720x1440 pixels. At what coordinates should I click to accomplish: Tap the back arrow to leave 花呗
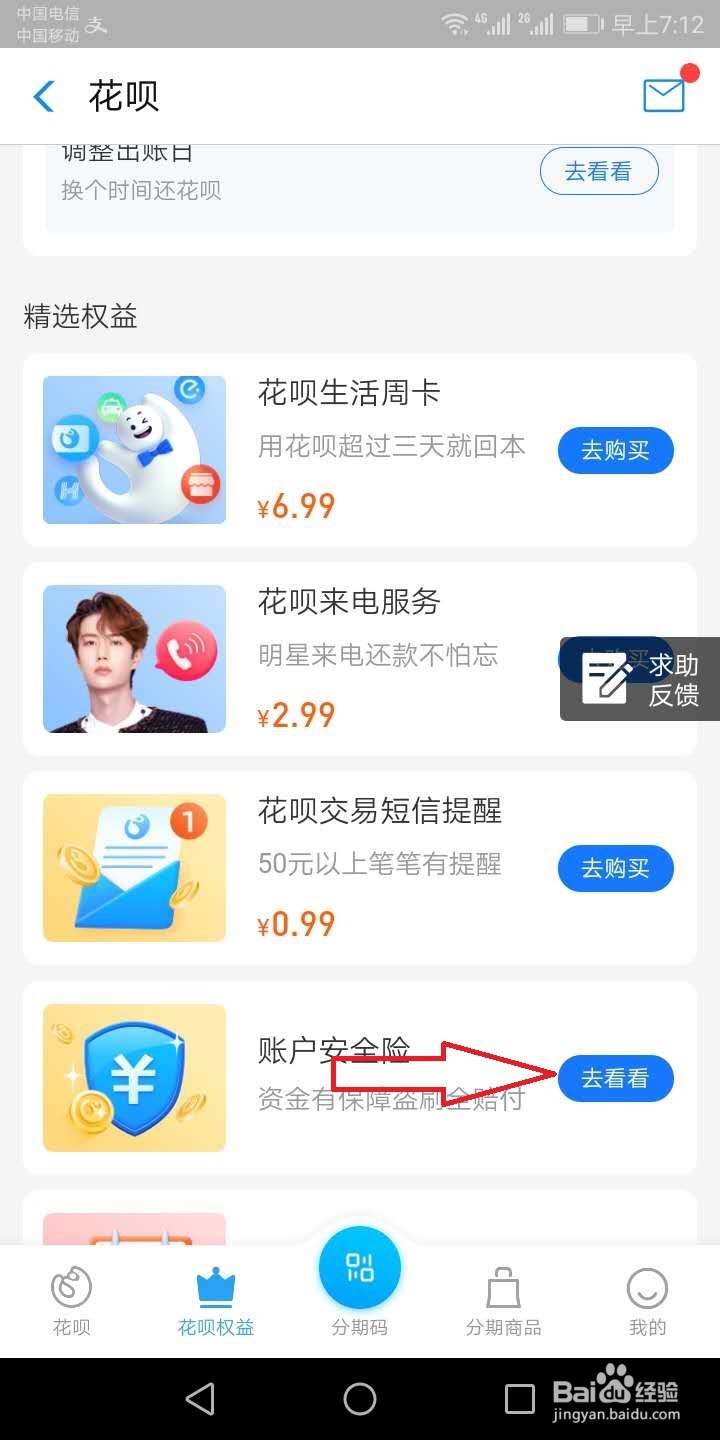(42, 96)
